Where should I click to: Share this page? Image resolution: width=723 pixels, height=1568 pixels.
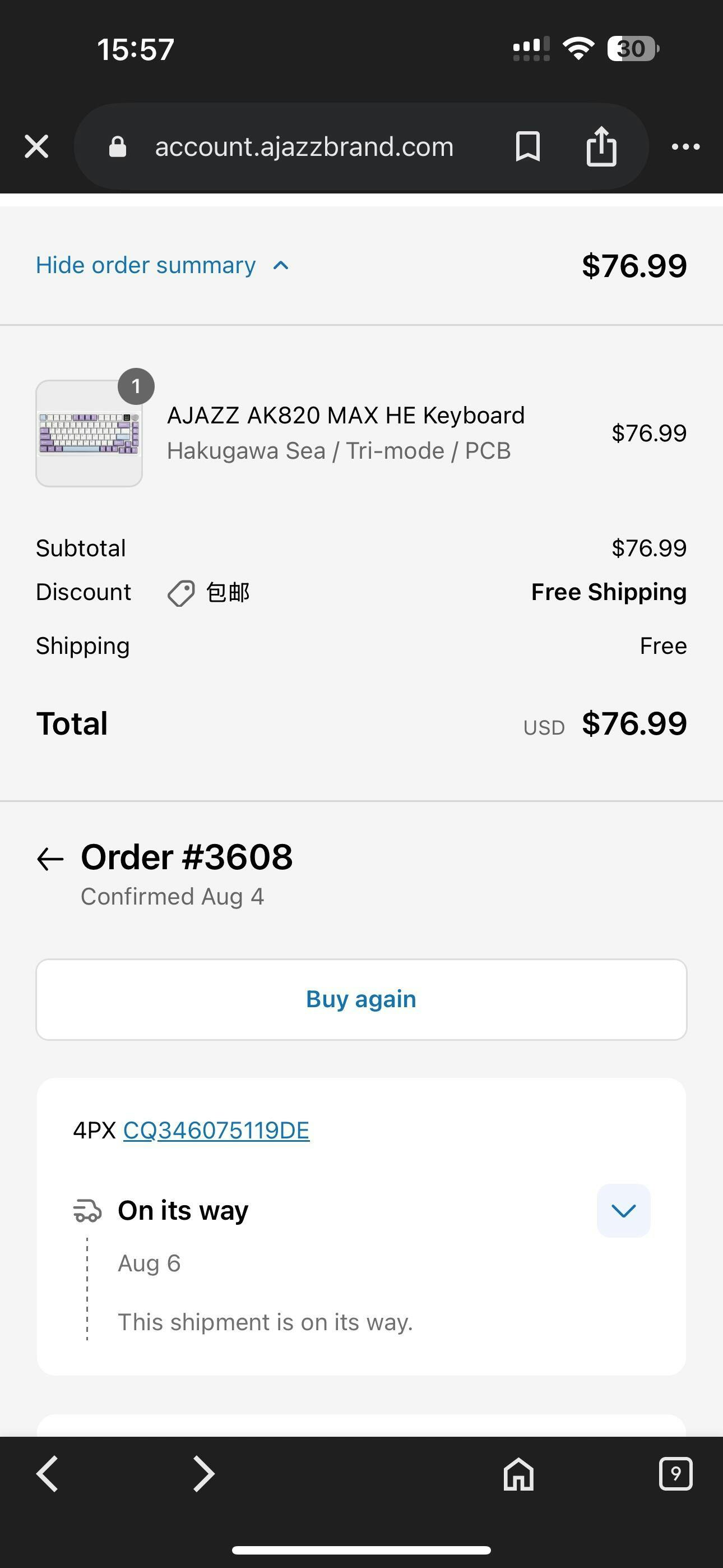point(601,146)
